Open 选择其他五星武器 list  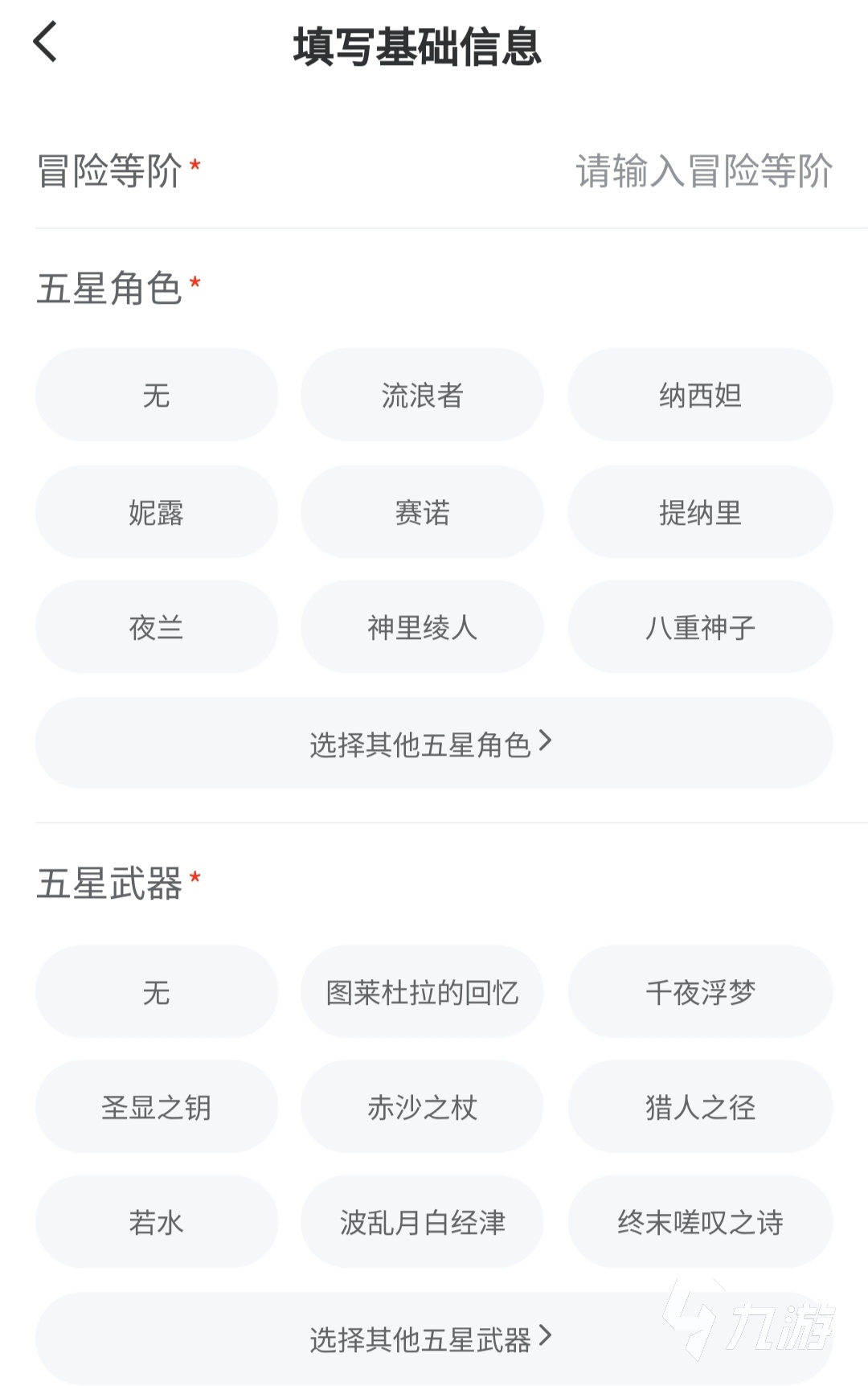point(433,1338)
